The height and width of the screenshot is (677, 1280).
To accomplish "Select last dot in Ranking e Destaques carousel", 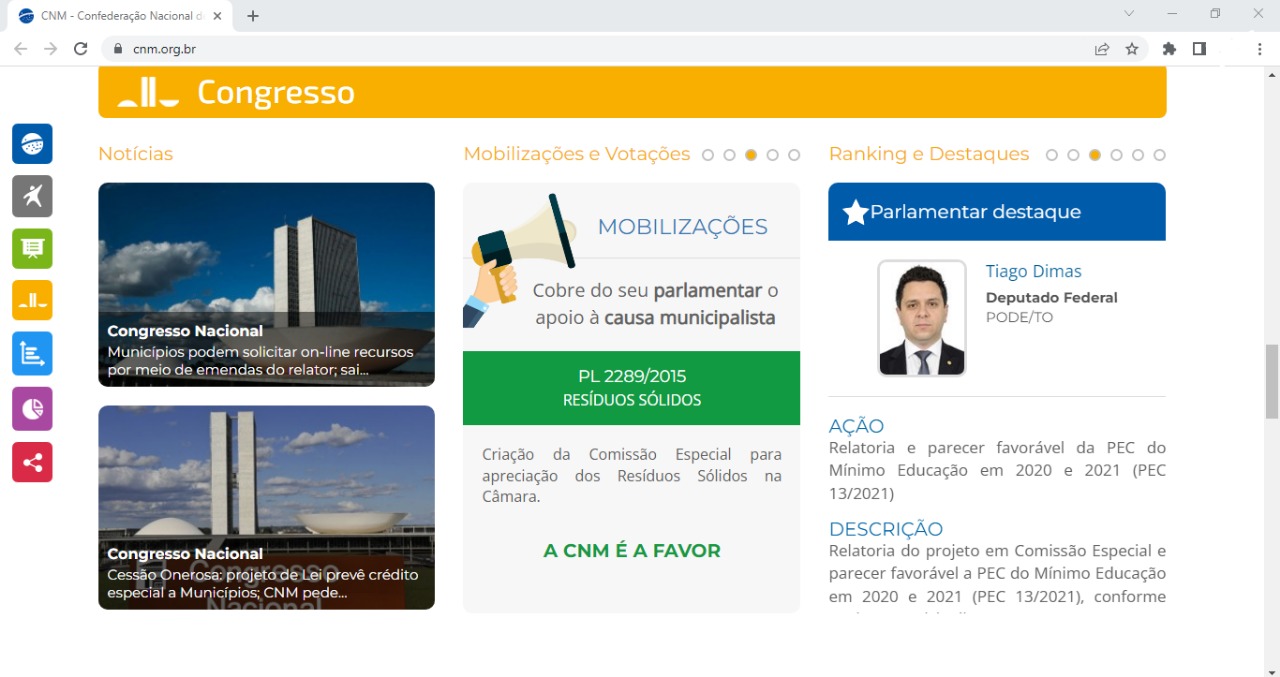I will coord(1159,155).
